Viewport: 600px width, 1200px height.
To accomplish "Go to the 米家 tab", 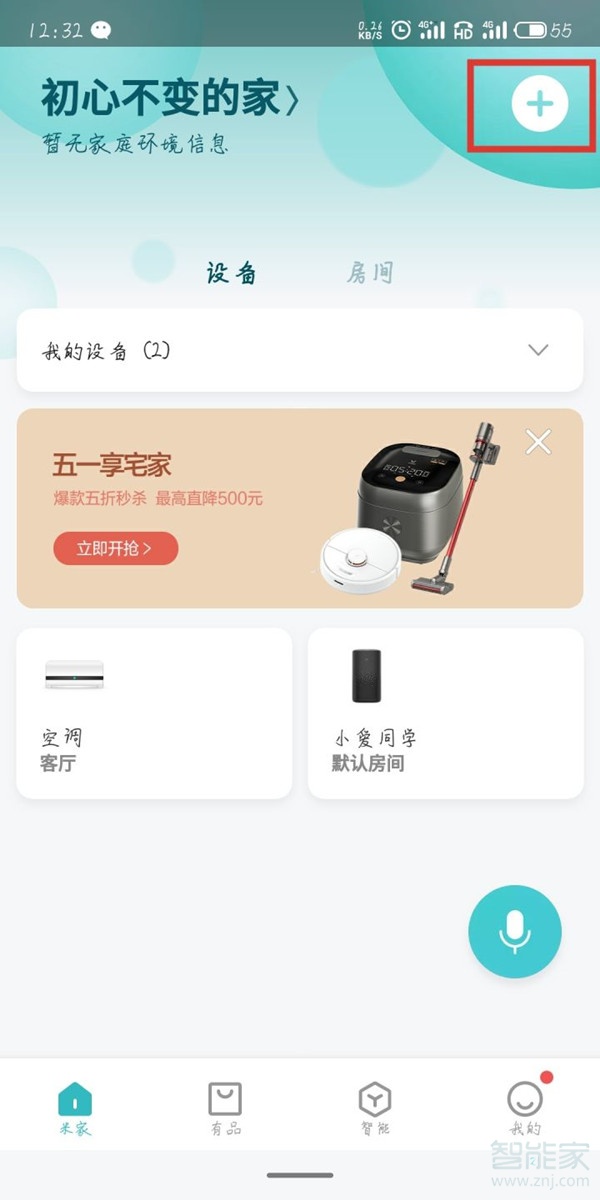I will pyautogui.click(x=75, y=1110).
